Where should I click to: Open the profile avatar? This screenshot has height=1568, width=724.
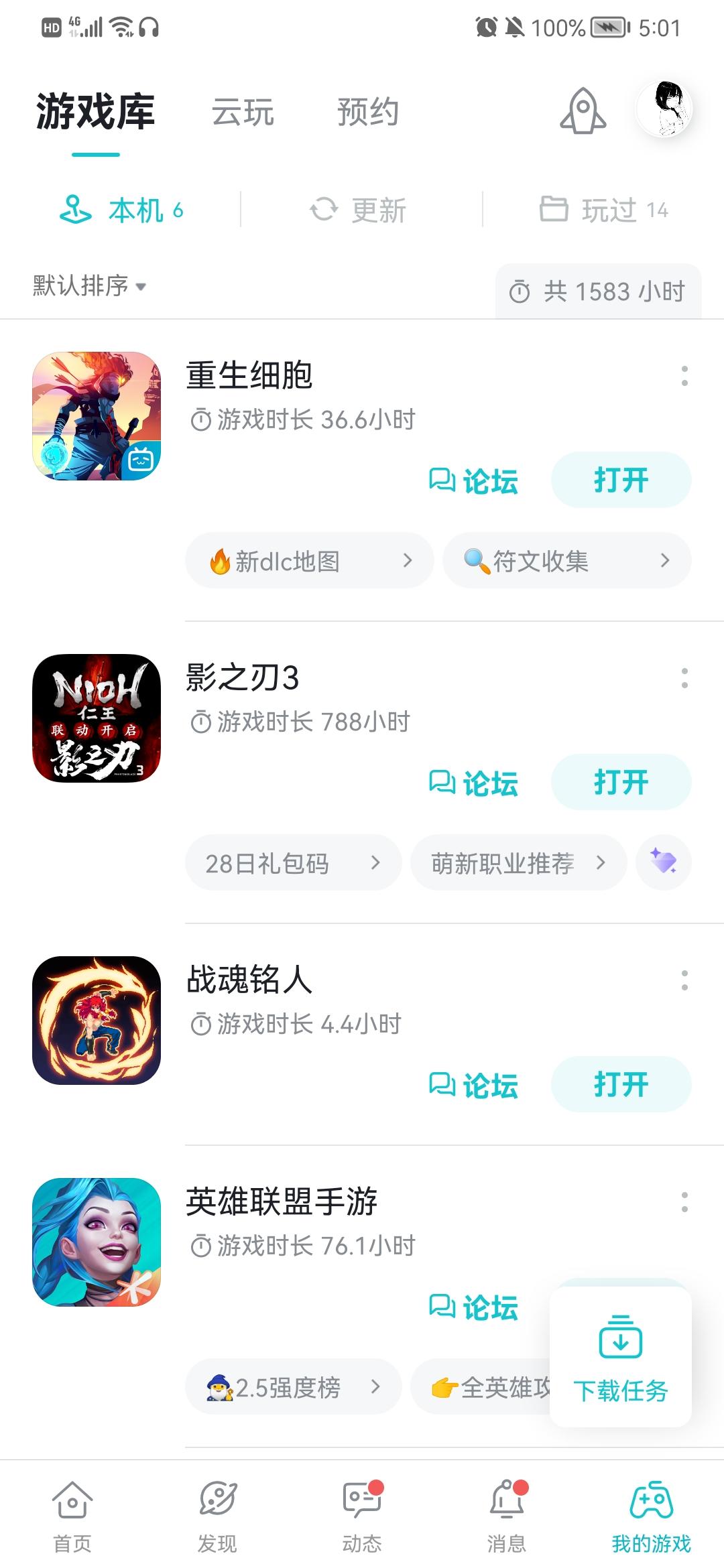click(664, 109)
